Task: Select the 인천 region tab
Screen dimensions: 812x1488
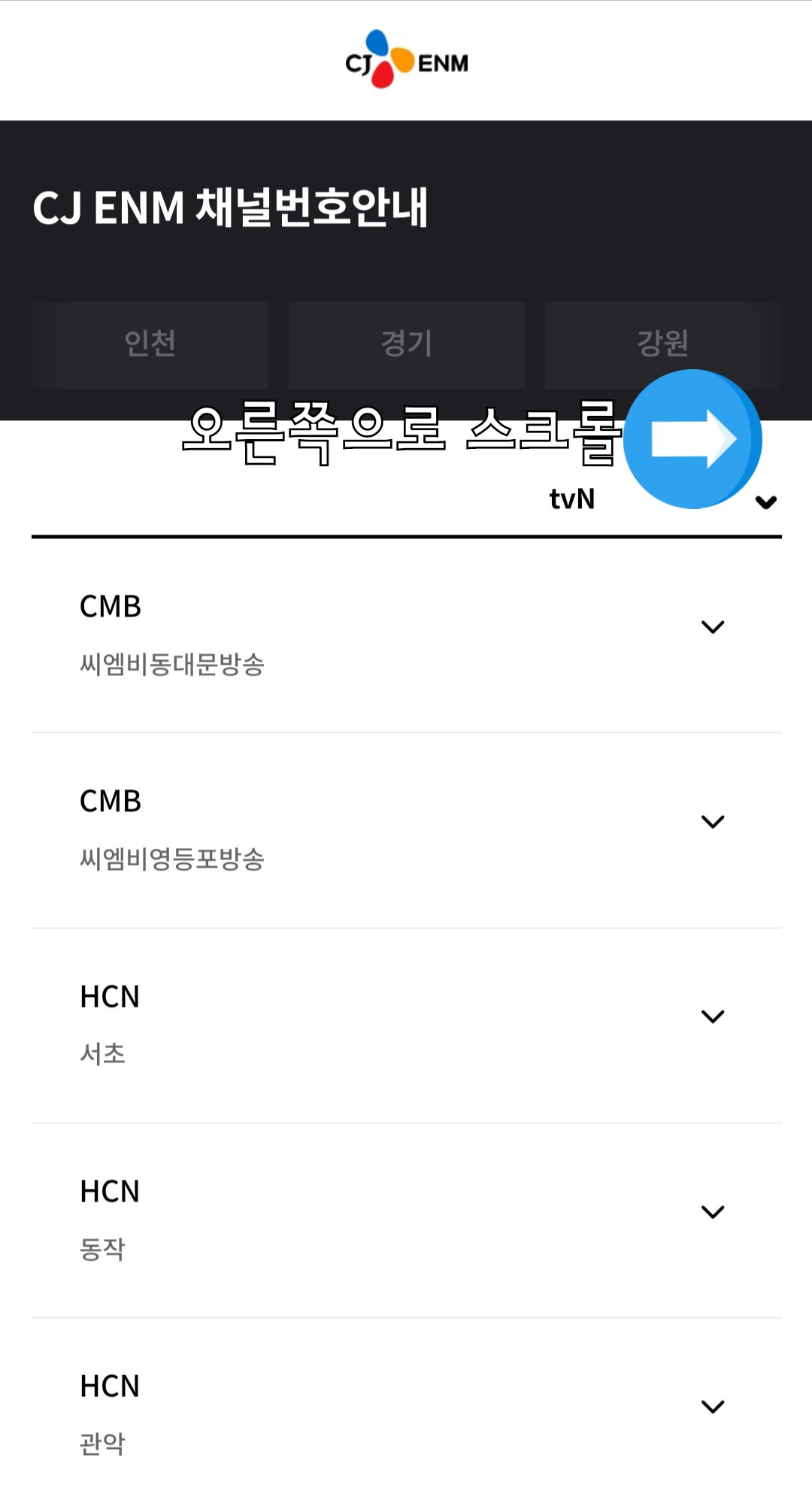Action: click(150, 344)
